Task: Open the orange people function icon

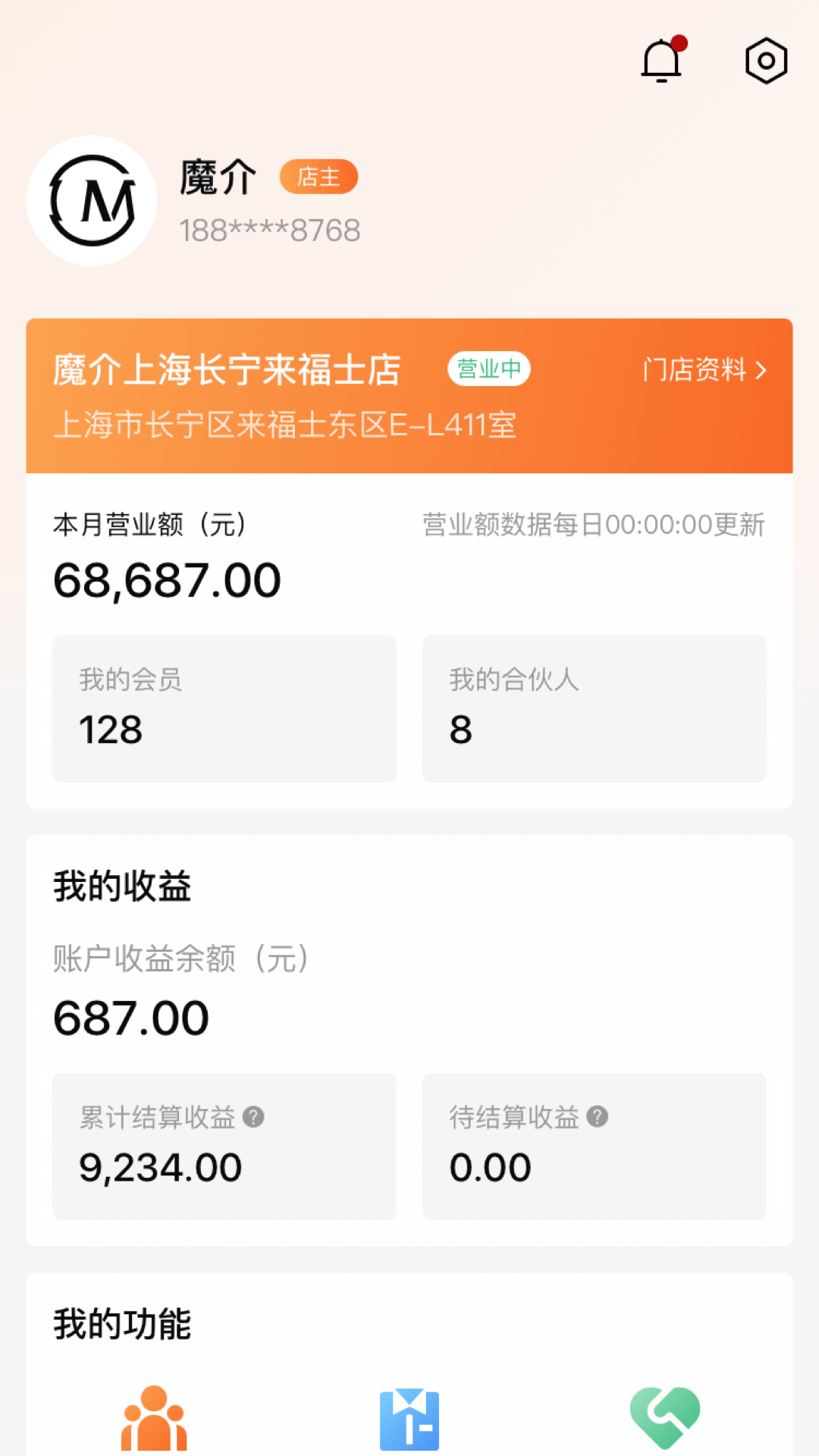Action: pyautogui.click(x=154, y=1418)
